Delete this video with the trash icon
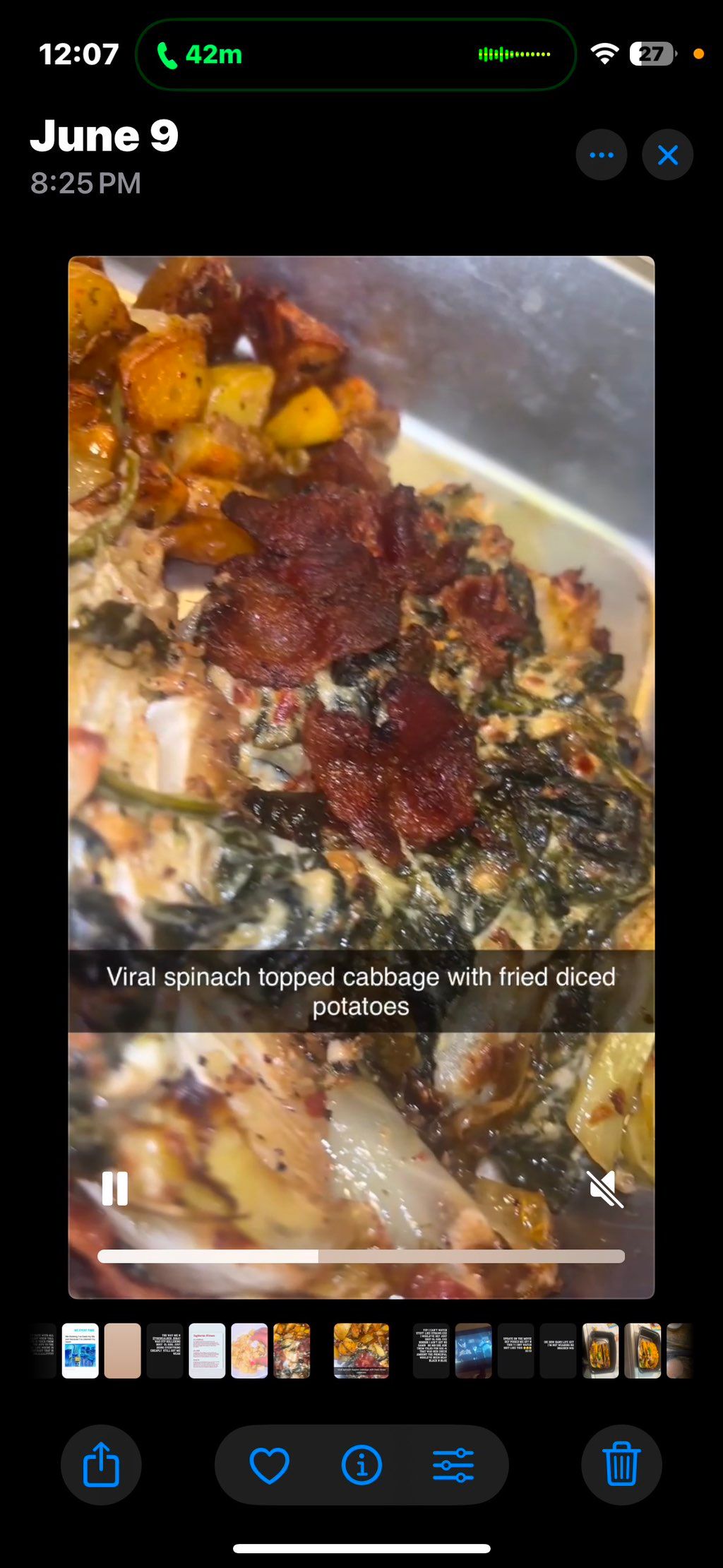723x1568 pixels. click(621, 1465)
